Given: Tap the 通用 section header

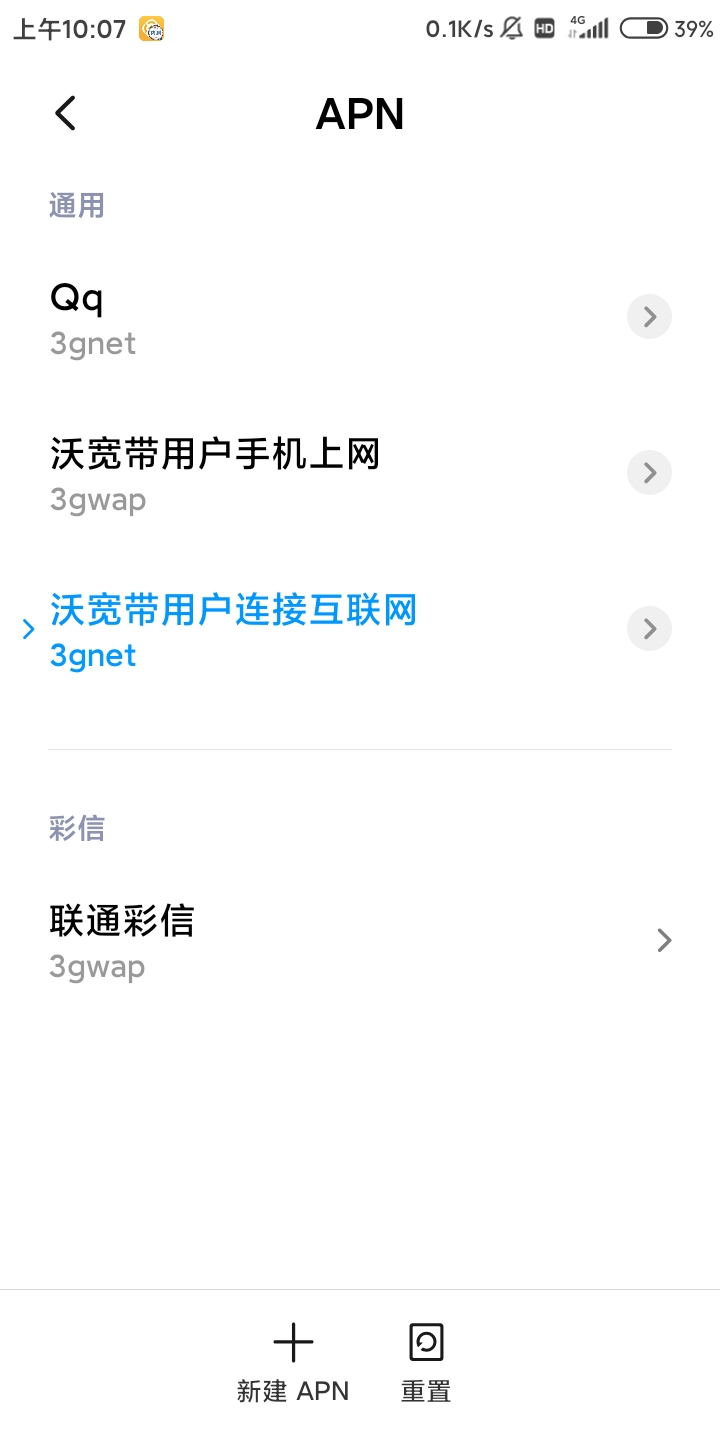Looking at the screenshot, I should click(76, 204).
